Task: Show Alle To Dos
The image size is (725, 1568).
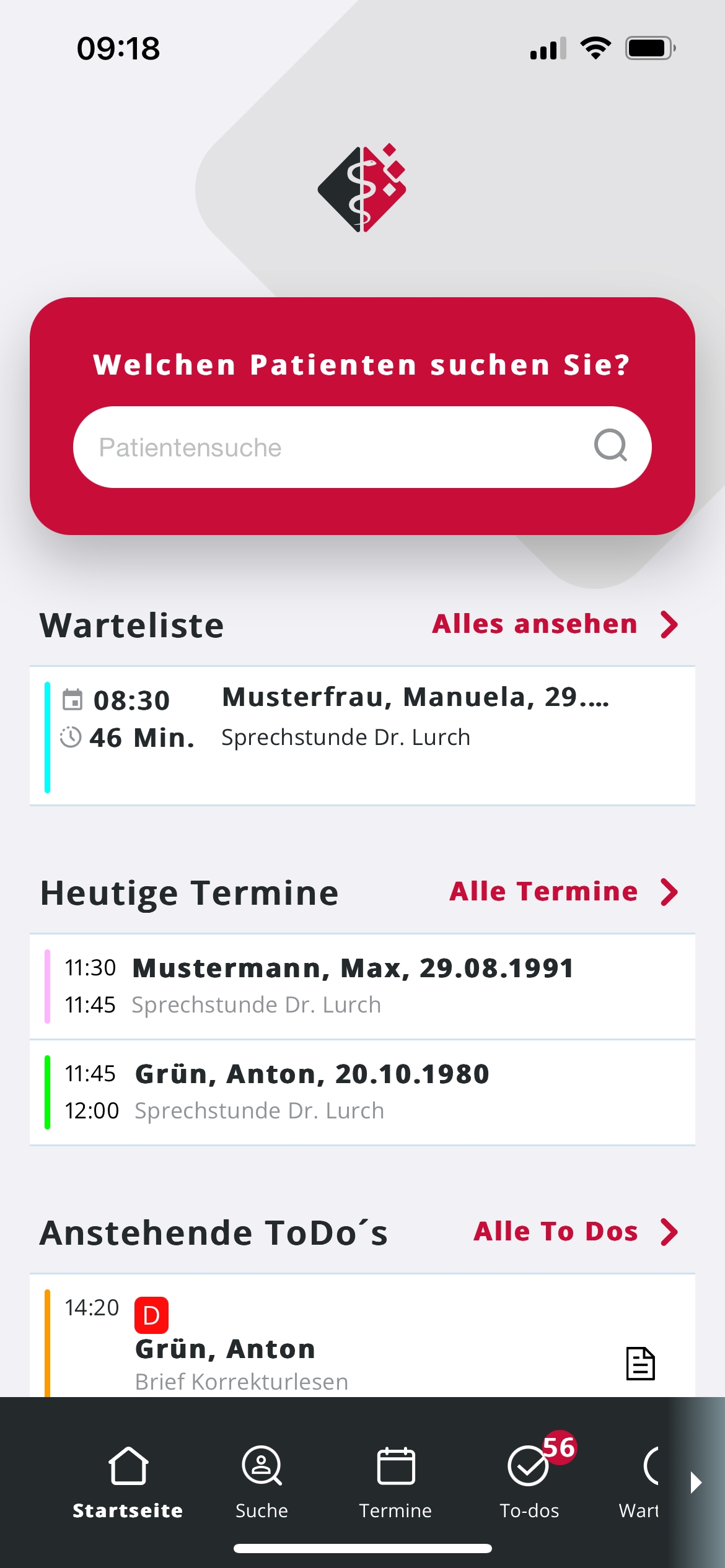Action: (576, 1232)
